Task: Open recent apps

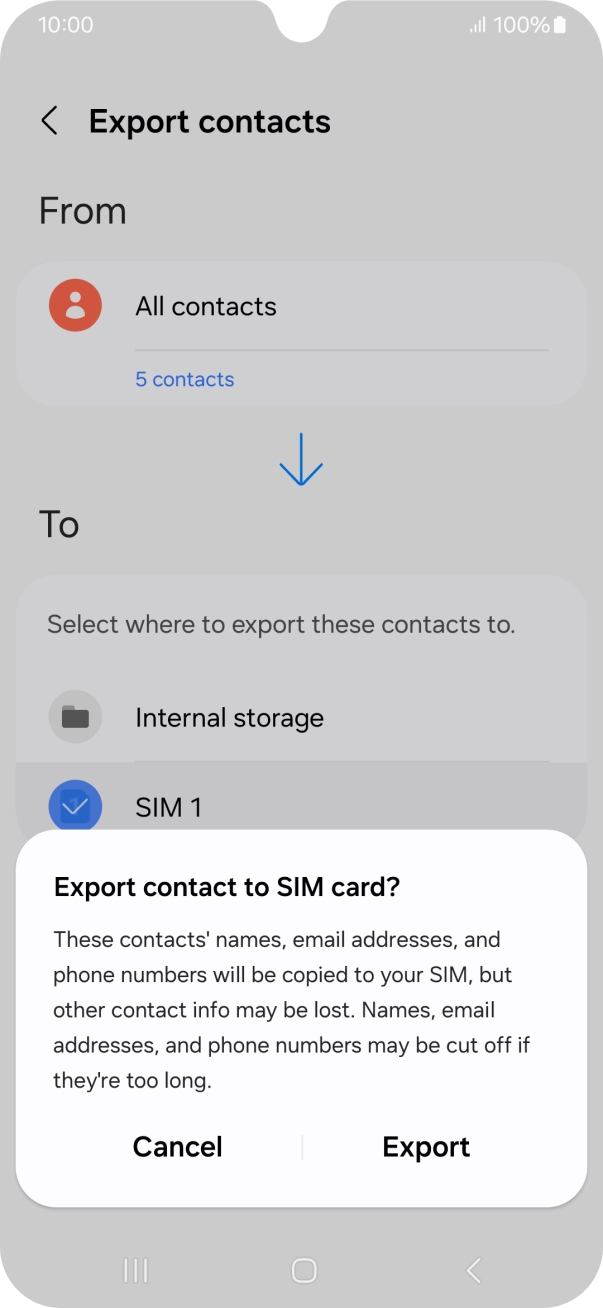Action: (135, 1270)
